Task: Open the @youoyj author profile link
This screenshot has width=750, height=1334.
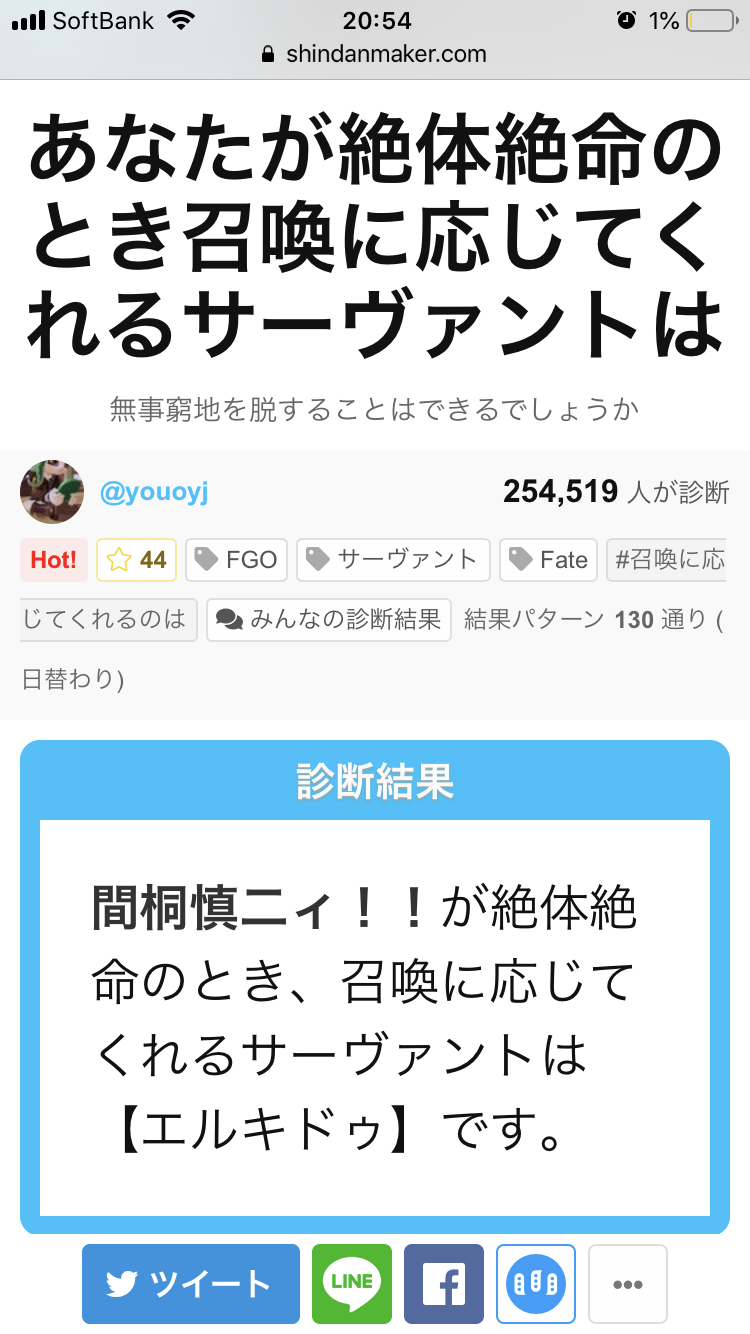Action: click(154, 492)
